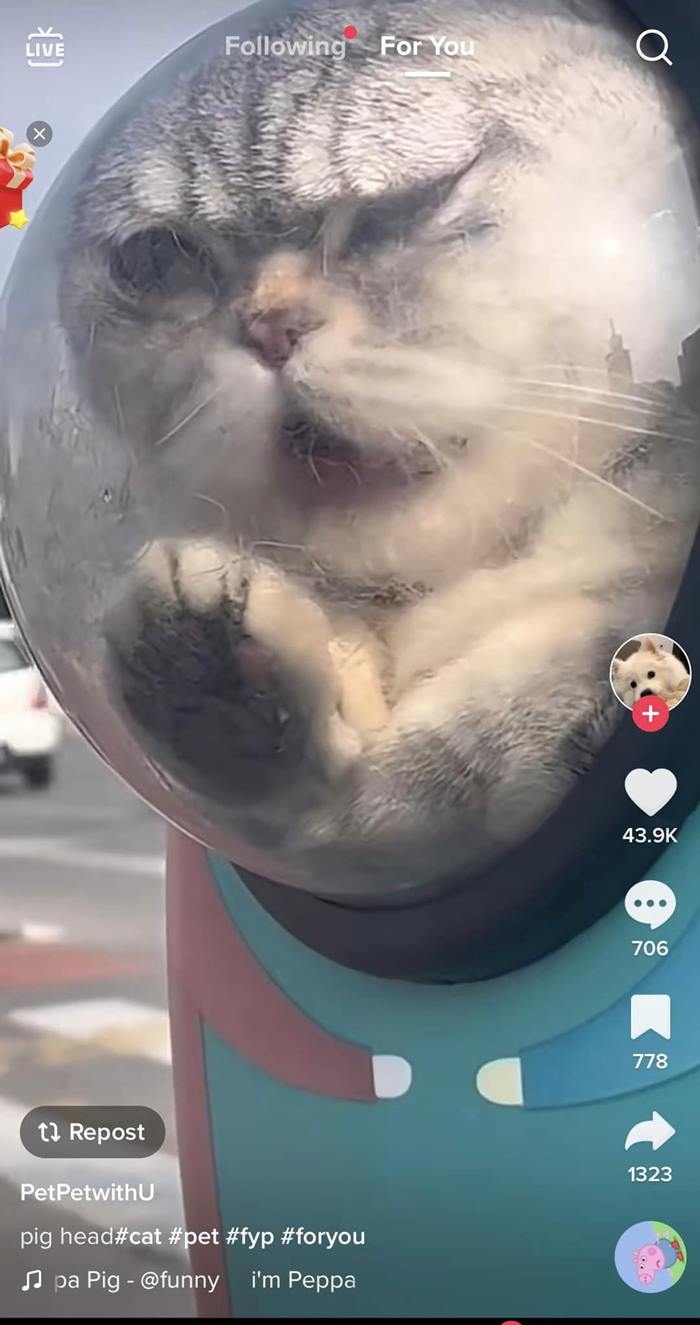Image resolution: width=700 pixels, height=1325 pixels.
Task: Open the creator's profile picture
Action: [x=650, y=672]
